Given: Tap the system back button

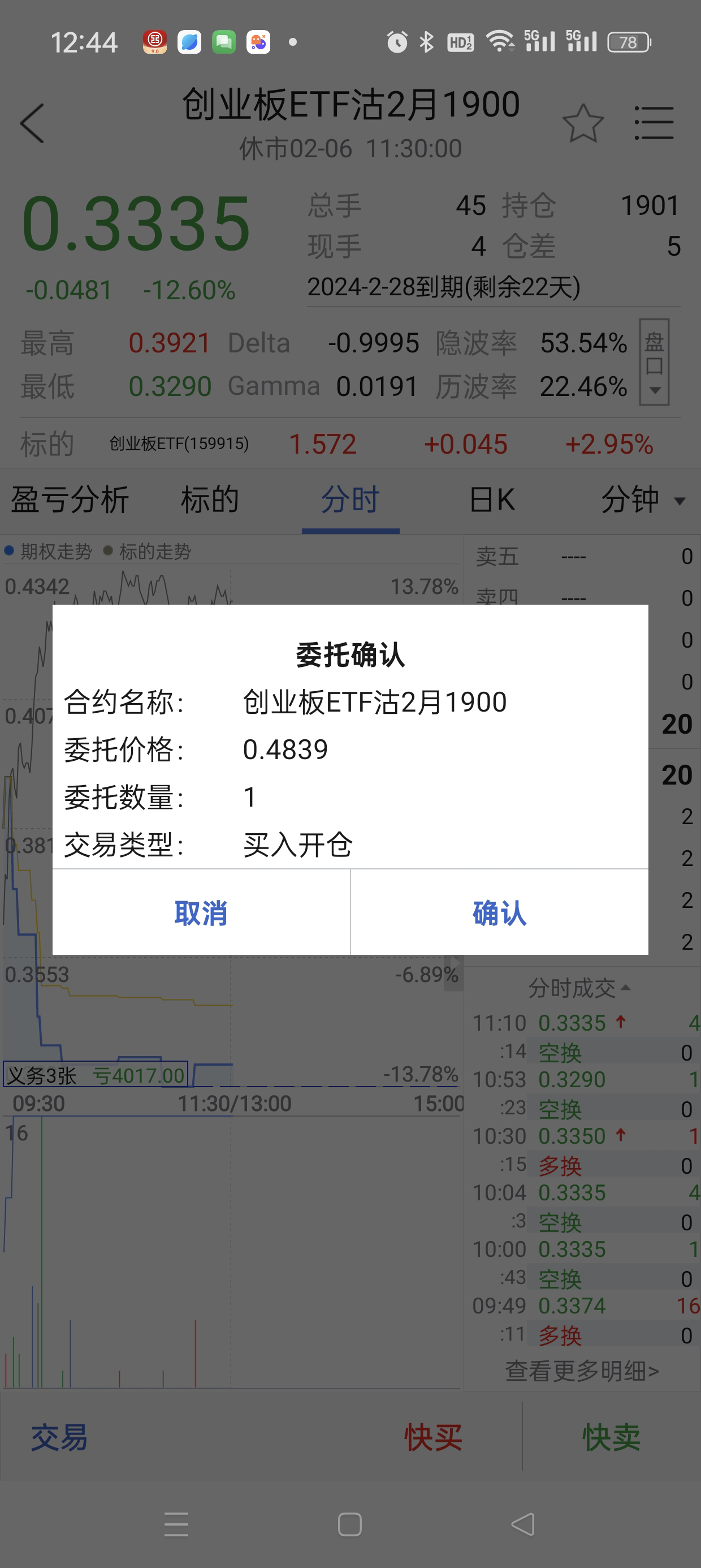Looking at the screenshot, I should tap(523, 1524).
